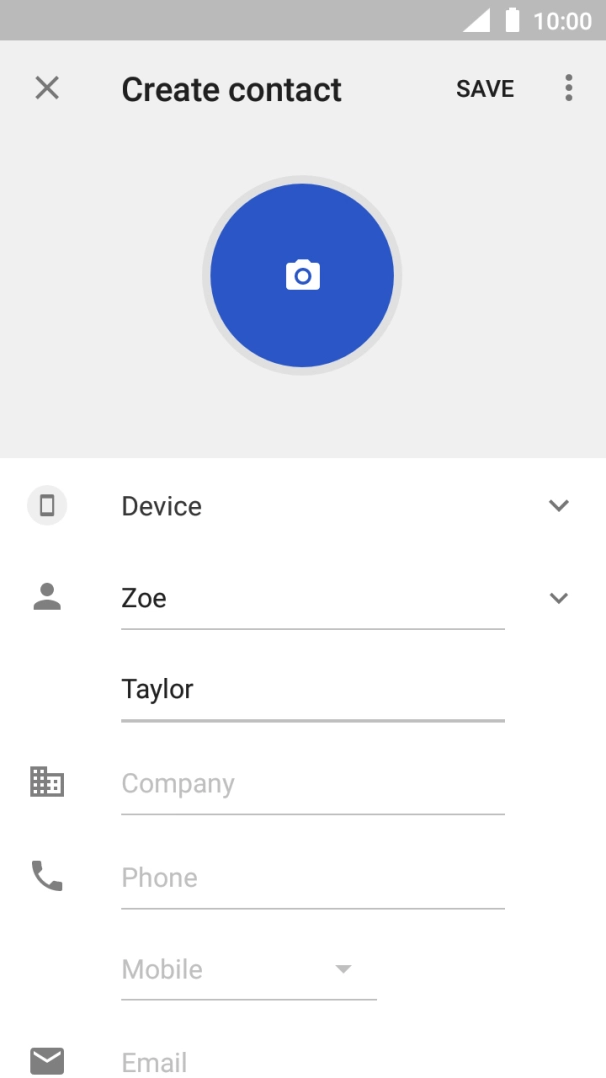
Task: Open the overflow menu
Action: tap(568, 88)
